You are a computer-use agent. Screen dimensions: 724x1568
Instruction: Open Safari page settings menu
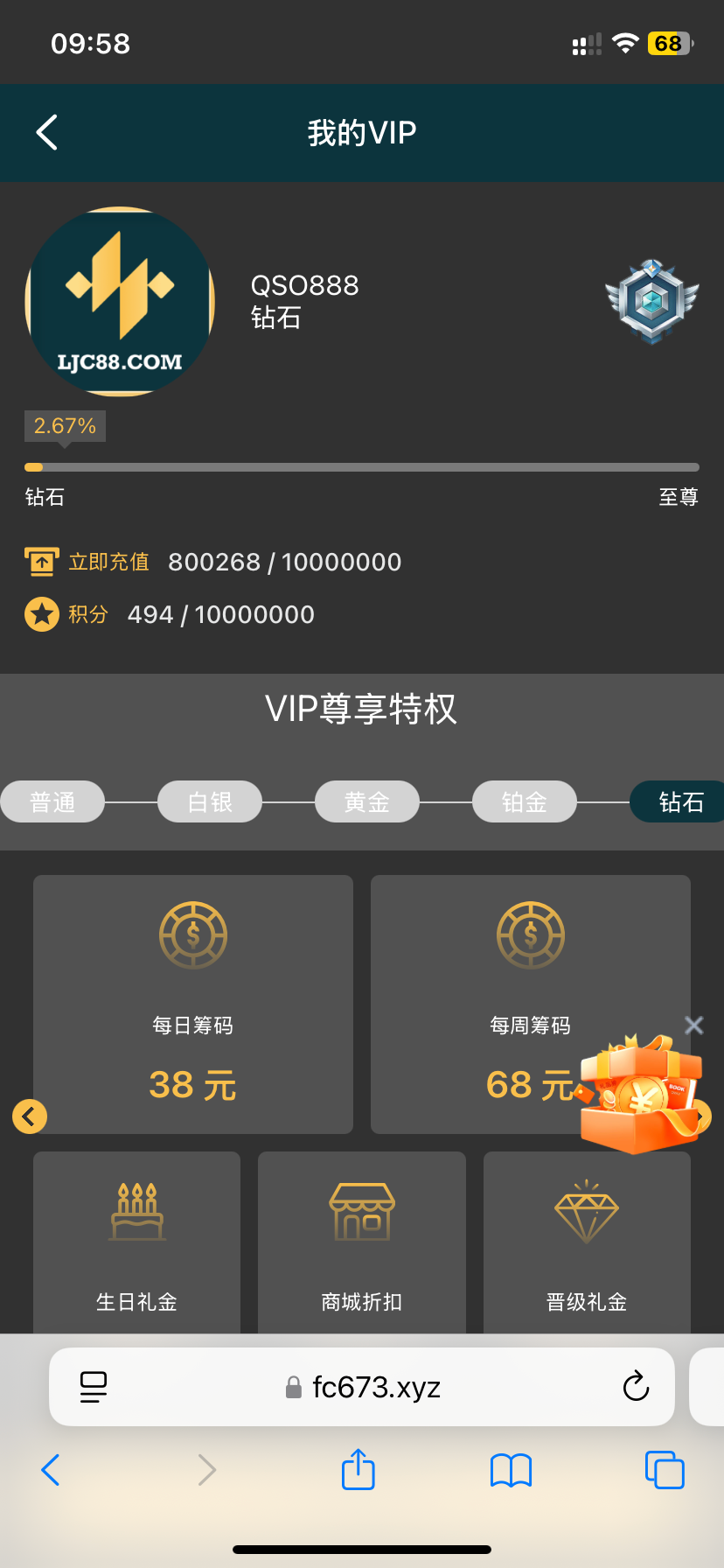coord(94,1386)
